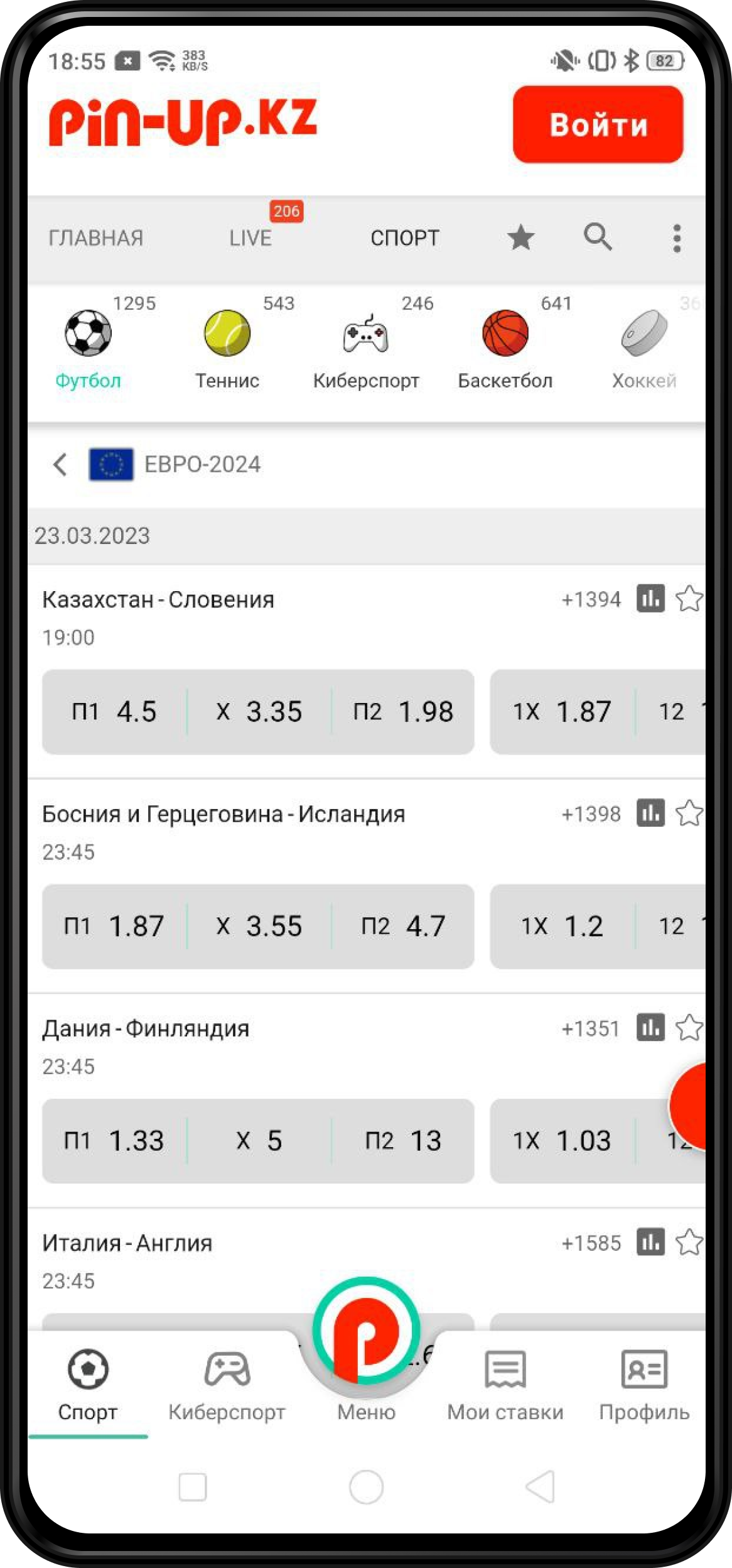Open the central Меню button
732x1568 pixels.
[x=367, y=1343]
